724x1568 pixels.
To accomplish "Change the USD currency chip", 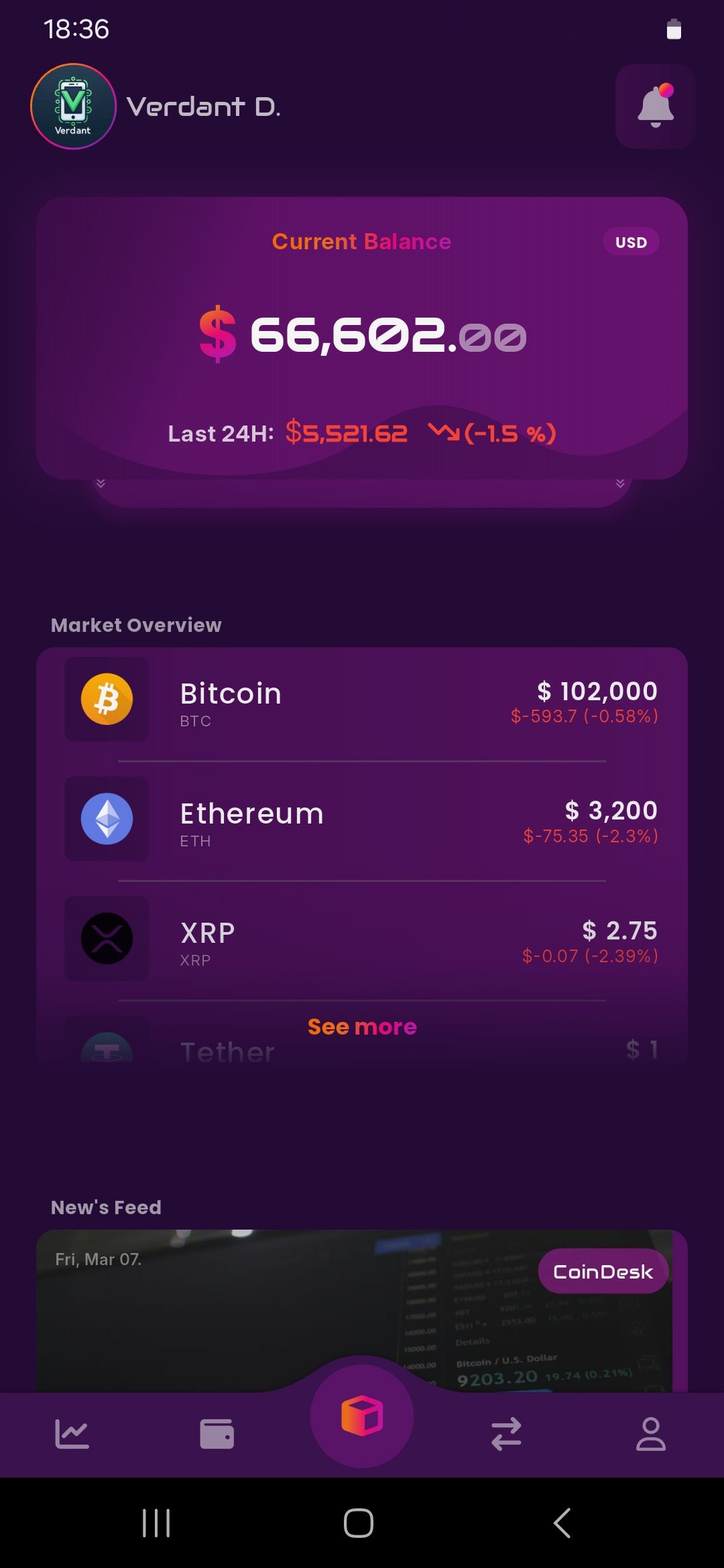I will click(631, 242).
